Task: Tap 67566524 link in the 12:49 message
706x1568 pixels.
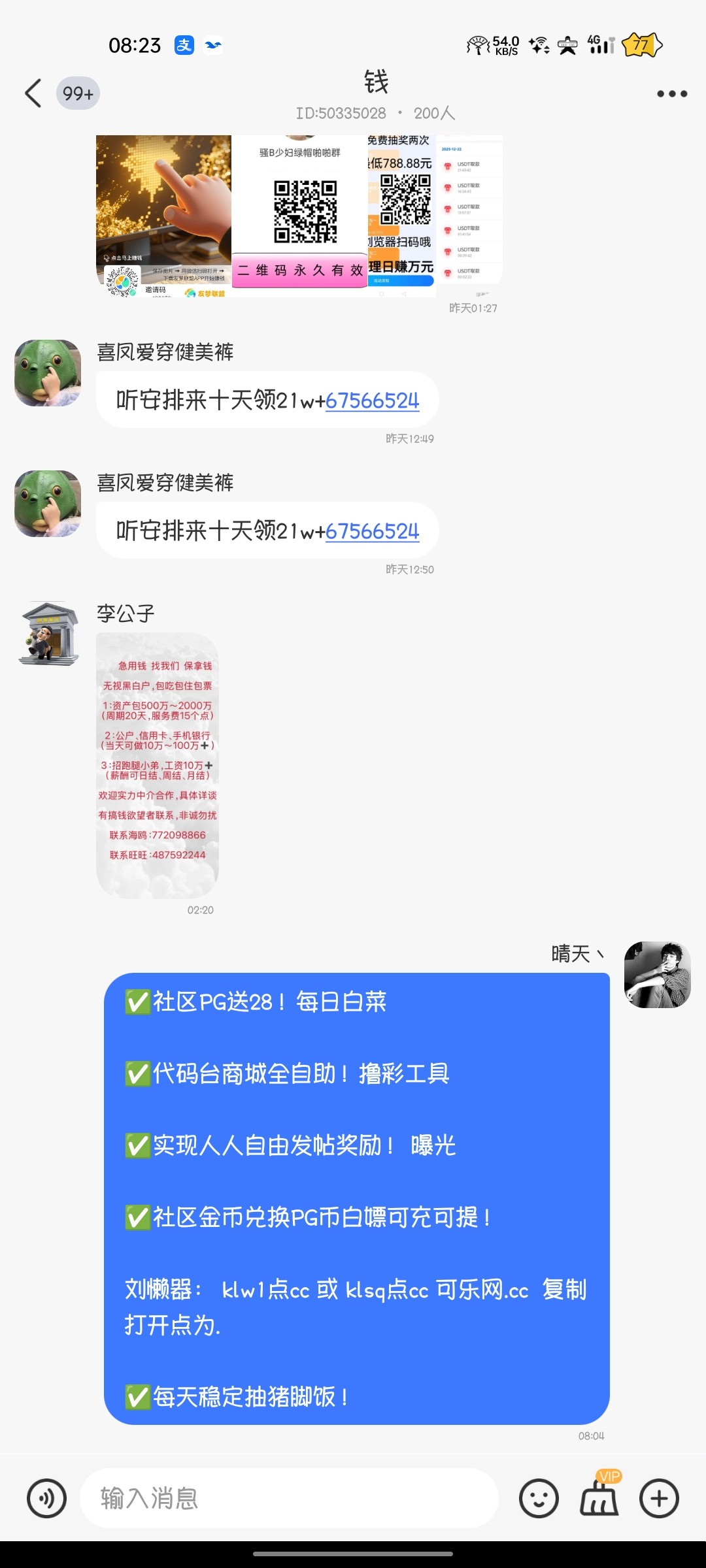Action: point(372,400)
